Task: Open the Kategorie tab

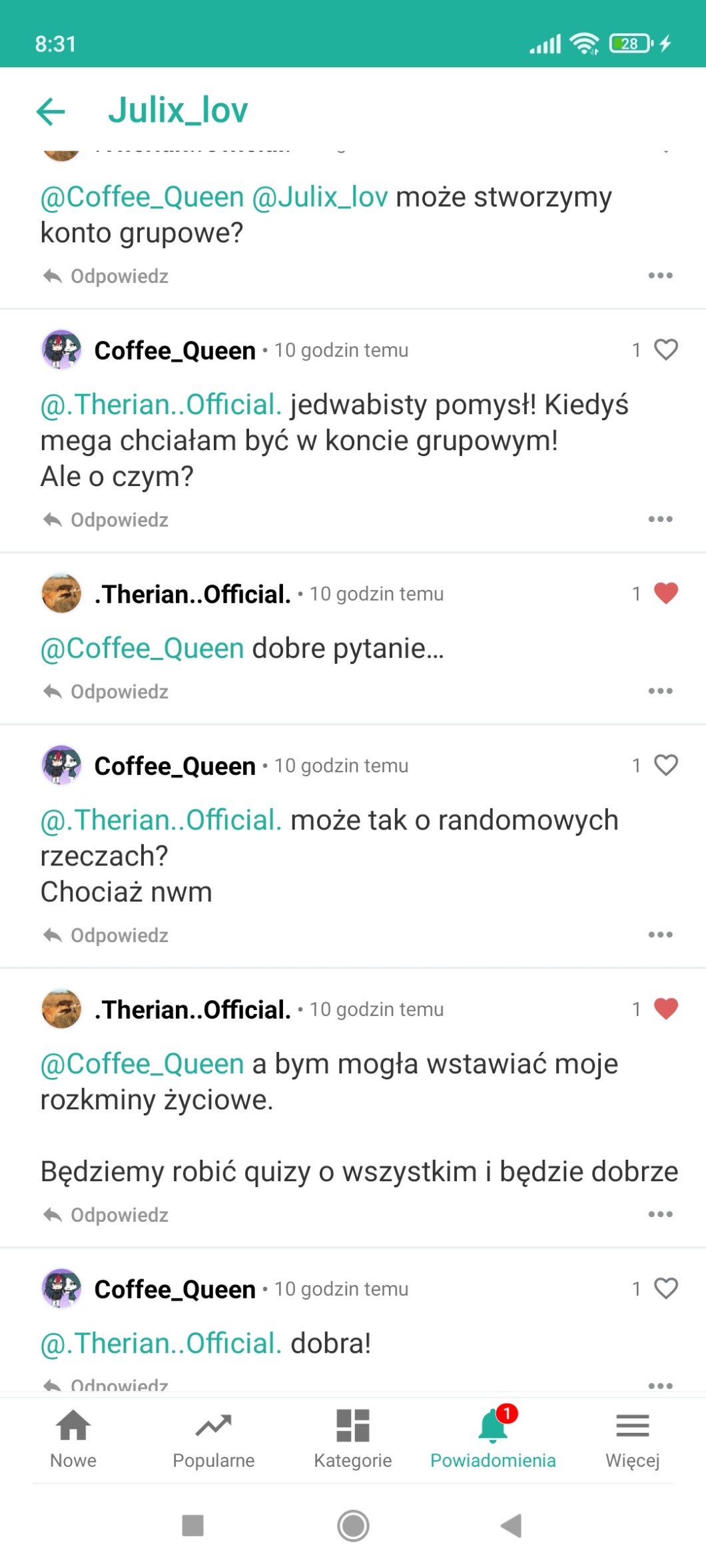Action: pos(353,1438)
